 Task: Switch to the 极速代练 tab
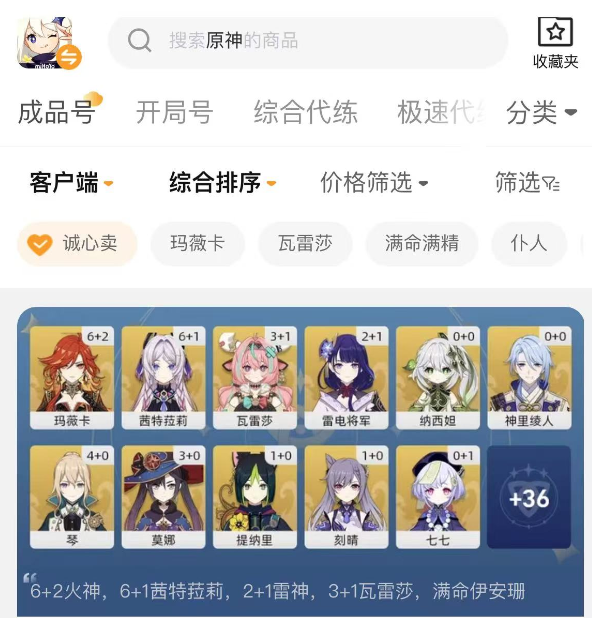443,112
